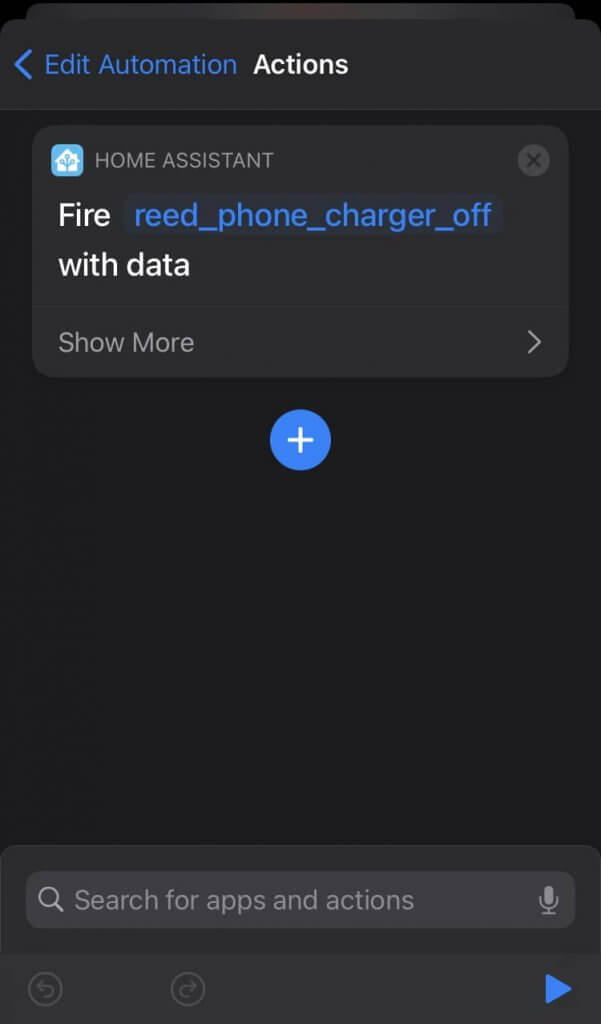
Task: Edit the reed_phone_charger_off event name
Action: (313, 215)
